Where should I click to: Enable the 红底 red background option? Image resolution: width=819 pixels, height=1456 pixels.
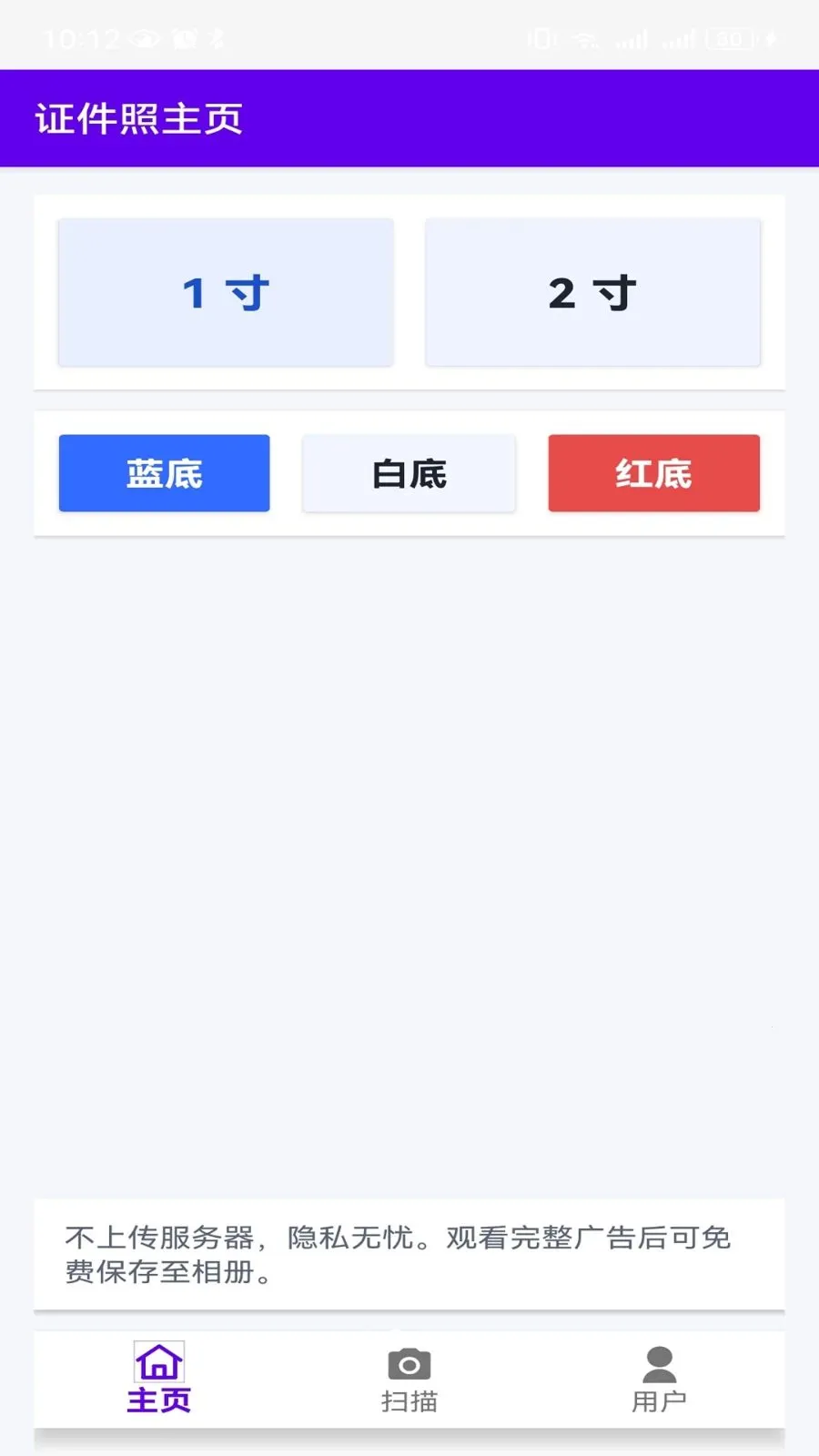[653, 472]
